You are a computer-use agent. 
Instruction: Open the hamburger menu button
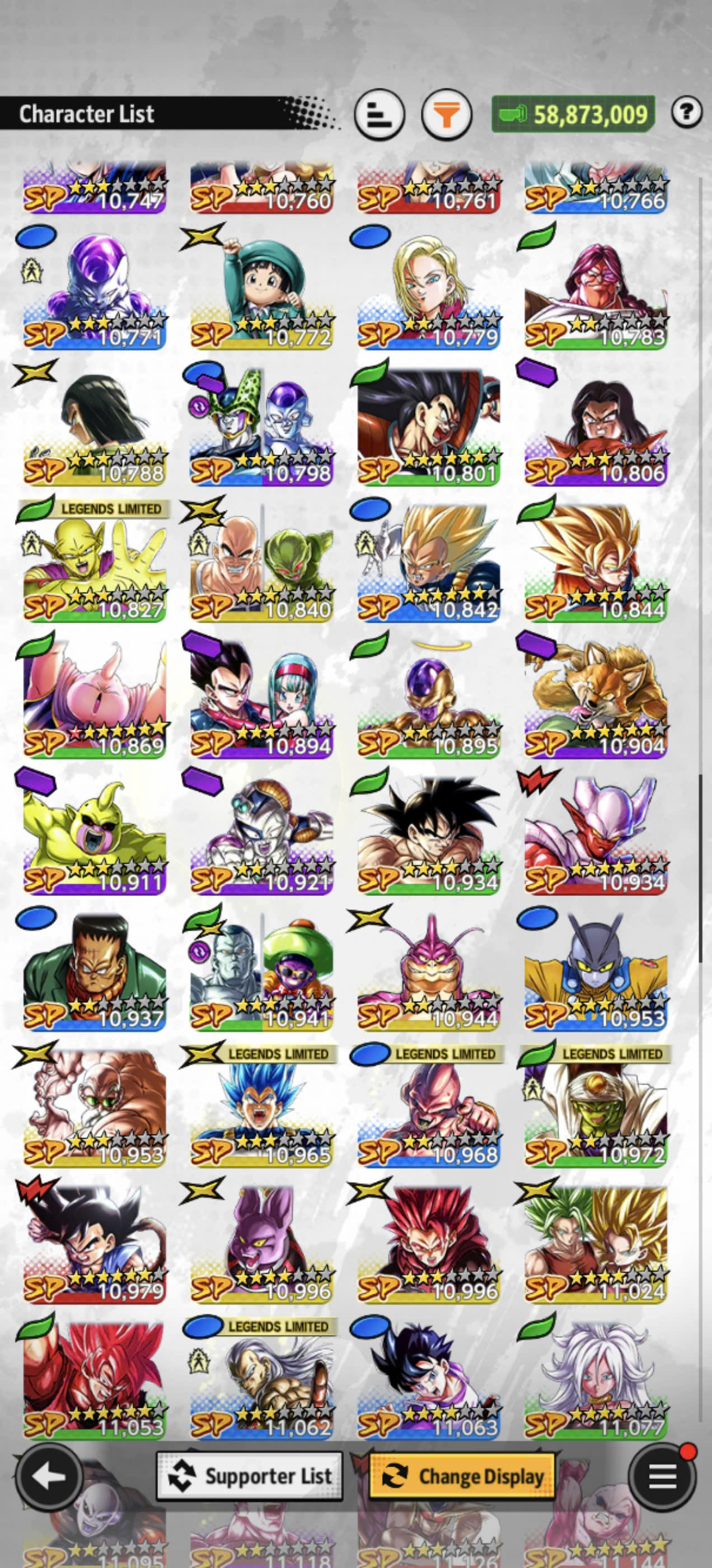pyautogui.click(x=663, y=1477)
